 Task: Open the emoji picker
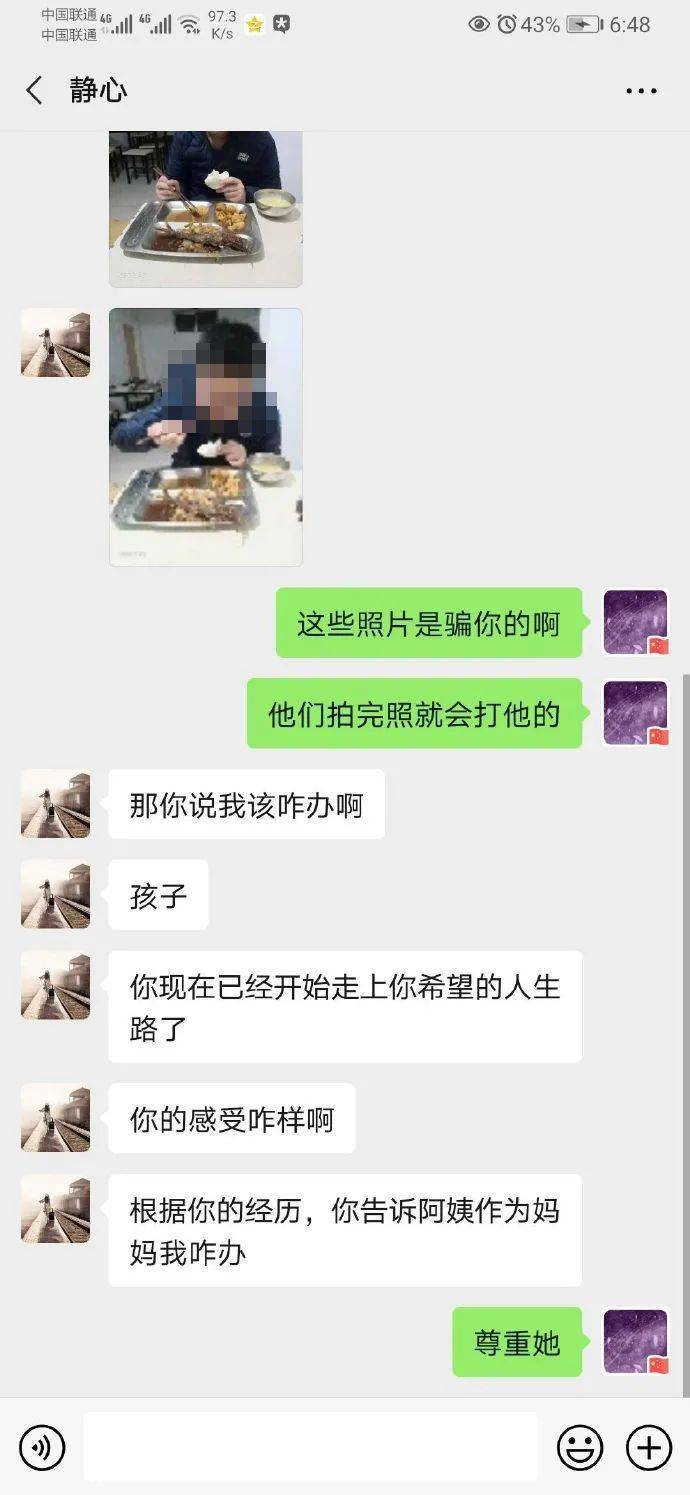pos(580,1447)
